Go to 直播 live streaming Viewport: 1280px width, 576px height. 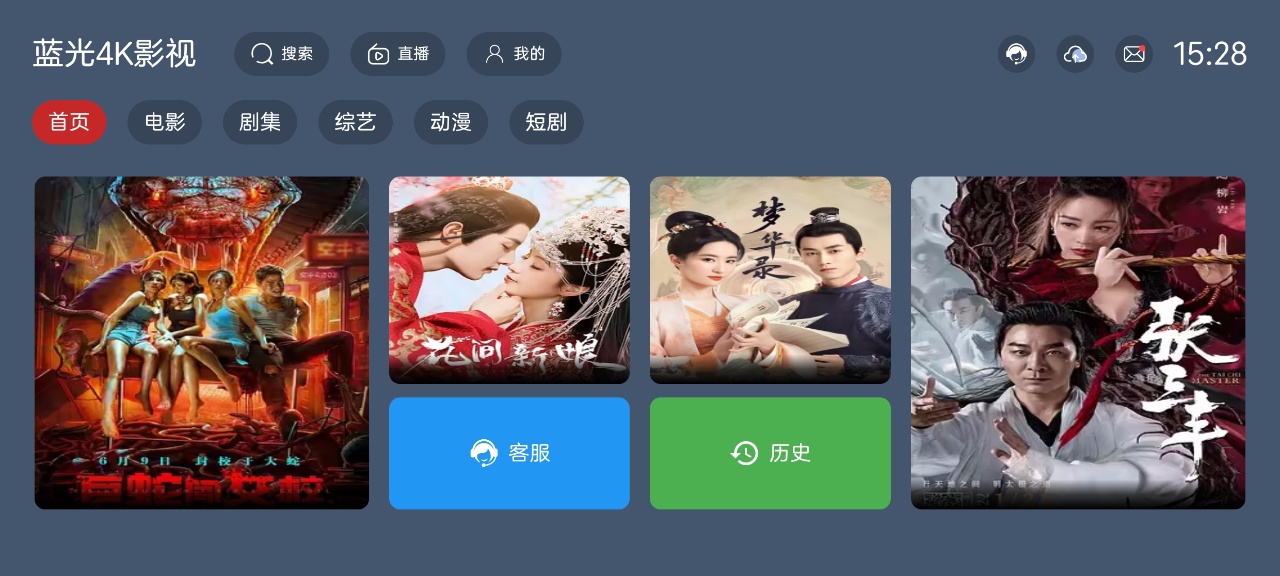(x=397, y=54)
